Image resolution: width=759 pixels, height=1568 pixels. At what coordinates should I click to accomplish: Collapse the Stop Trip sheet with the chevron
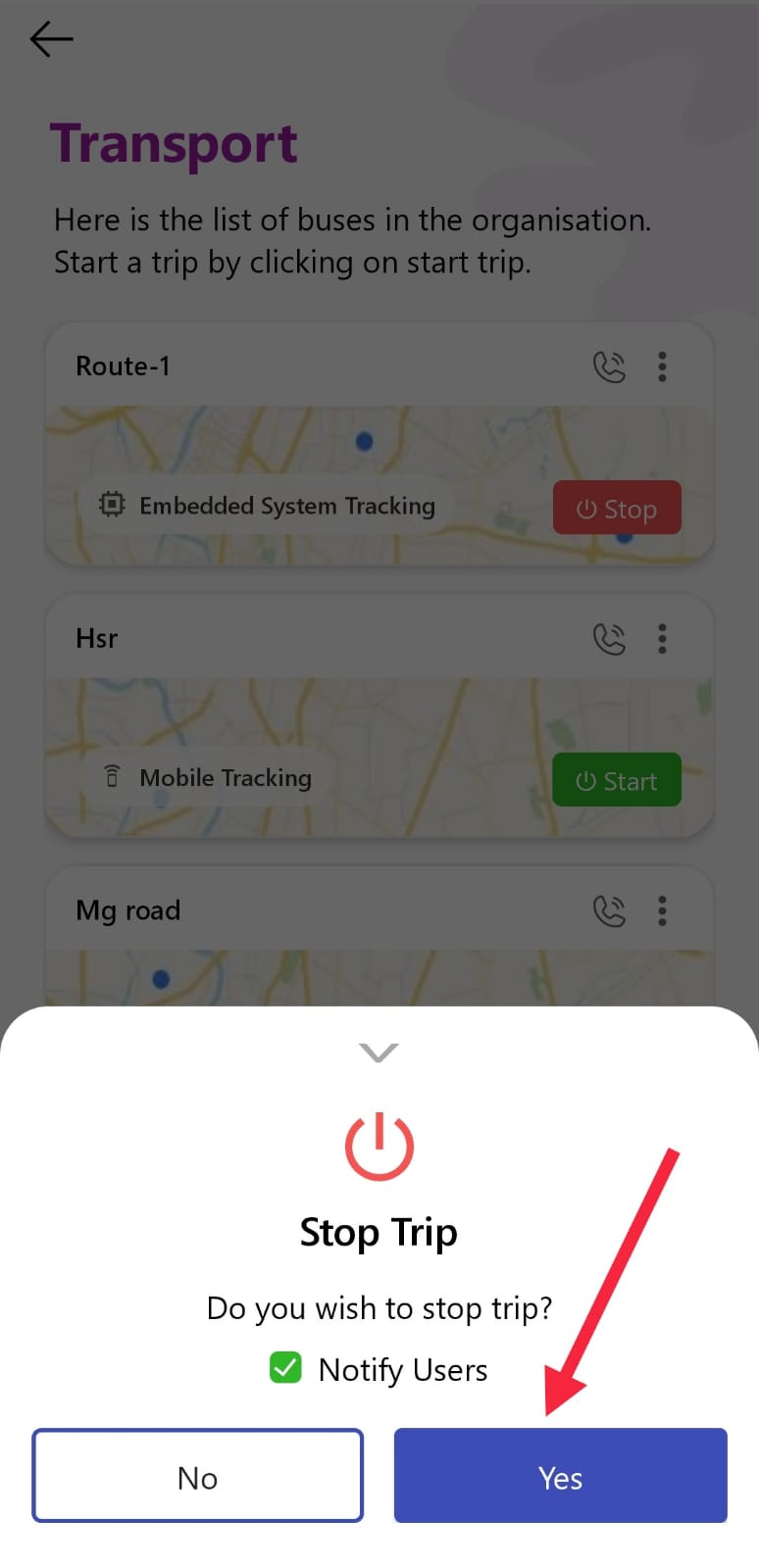[379, 1053]
